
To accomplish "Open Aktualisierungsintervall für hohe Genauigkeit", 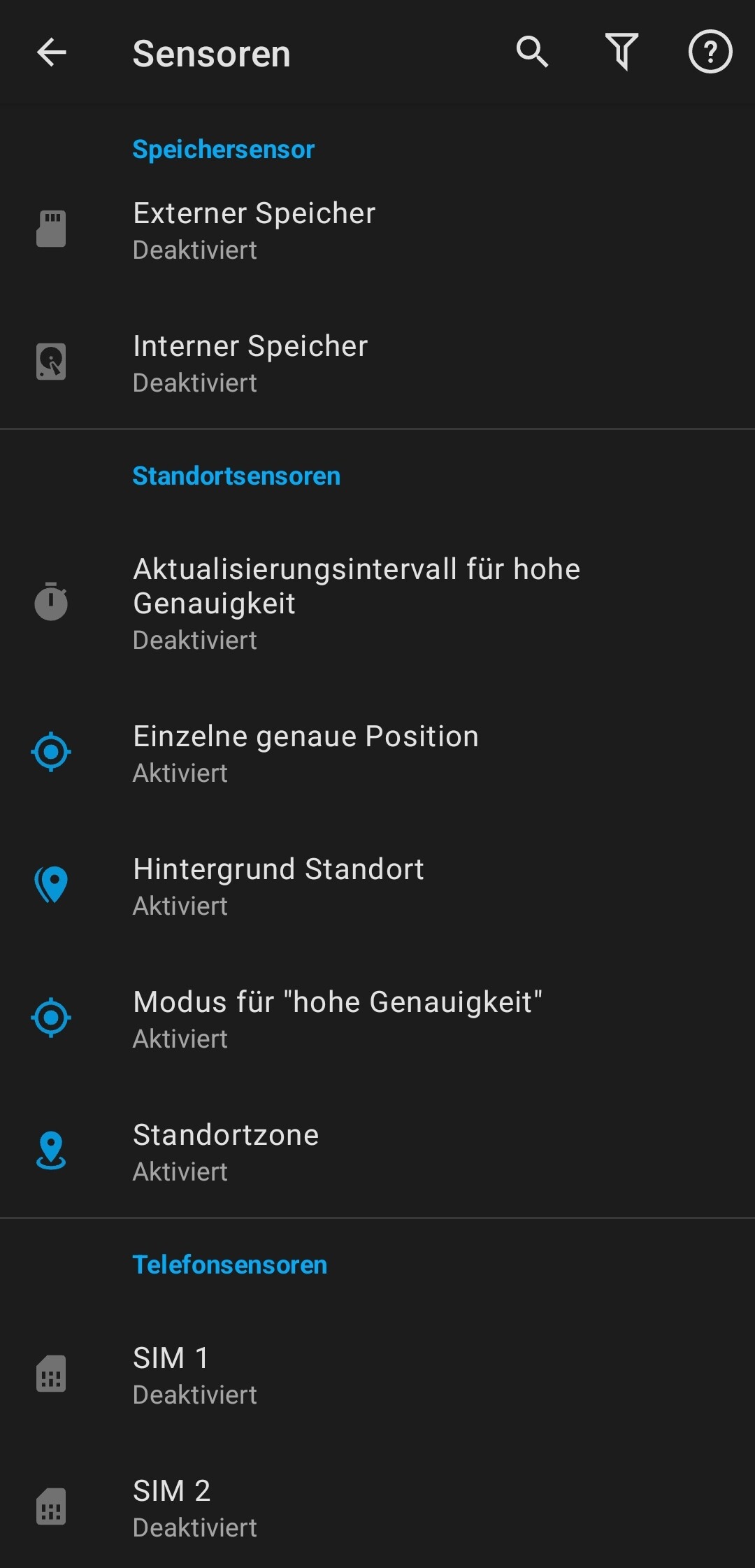I will [x=377, y=603].
